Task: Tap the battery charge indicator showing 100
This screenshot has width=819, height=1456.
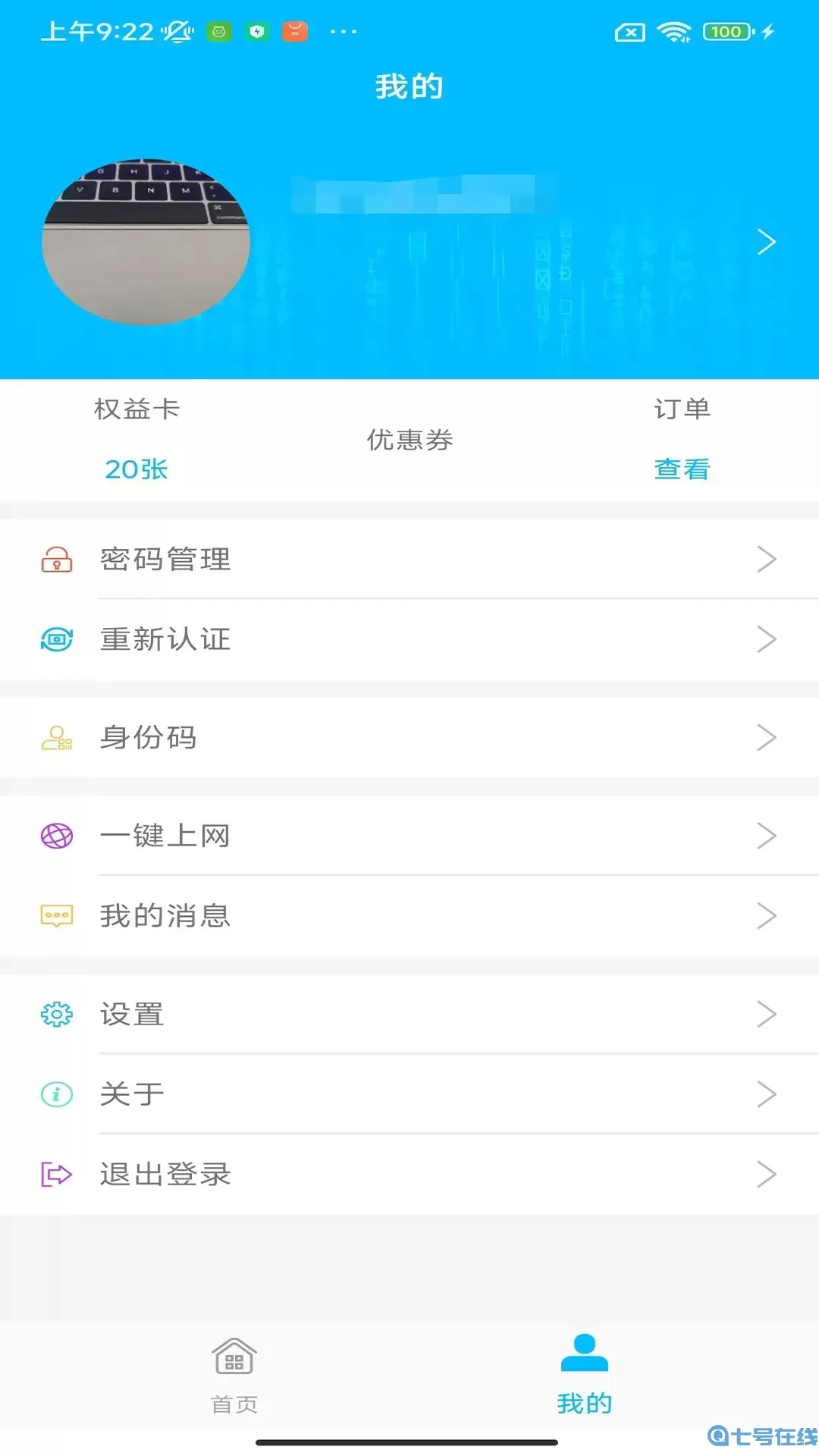Action: 724,31
